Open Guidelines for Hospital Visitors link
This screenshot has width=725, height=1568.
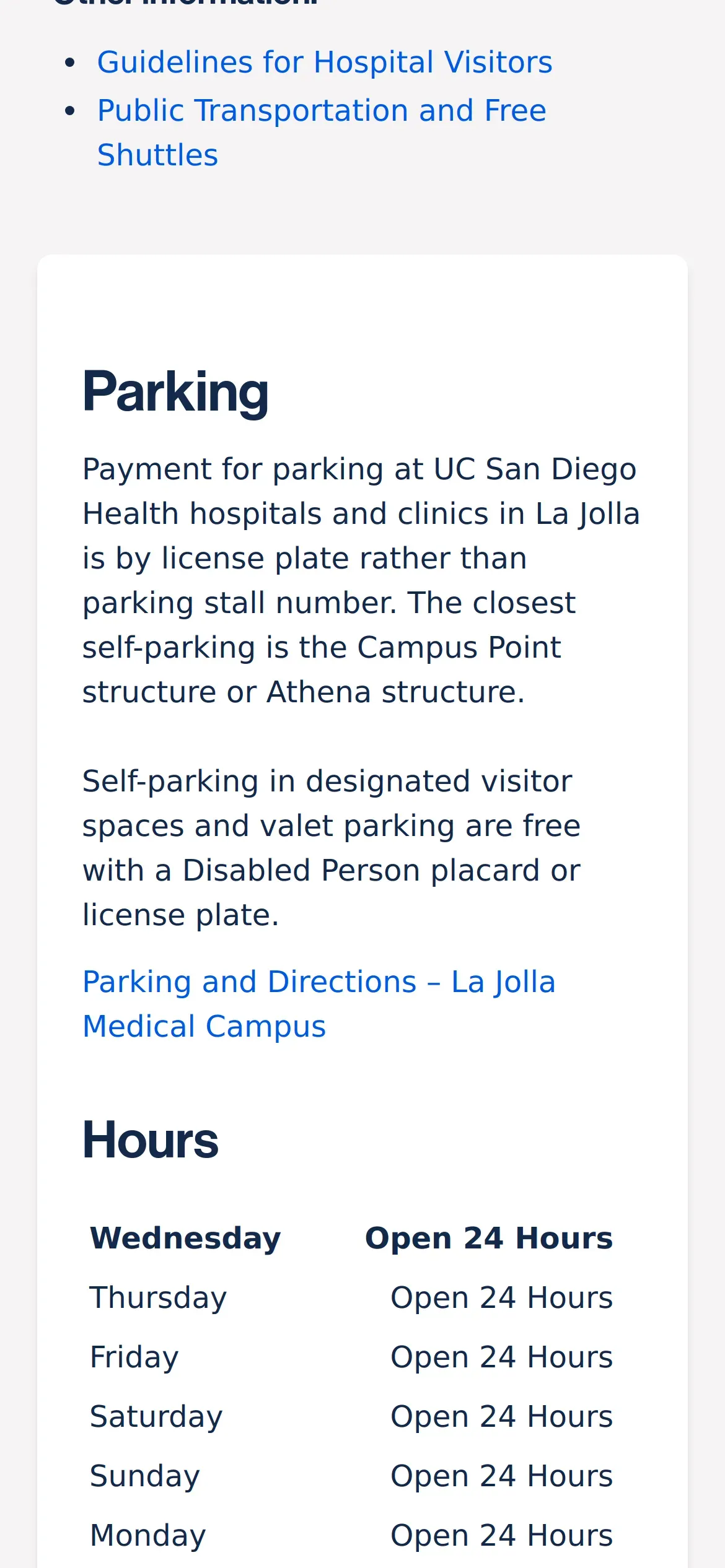[324, 63]
